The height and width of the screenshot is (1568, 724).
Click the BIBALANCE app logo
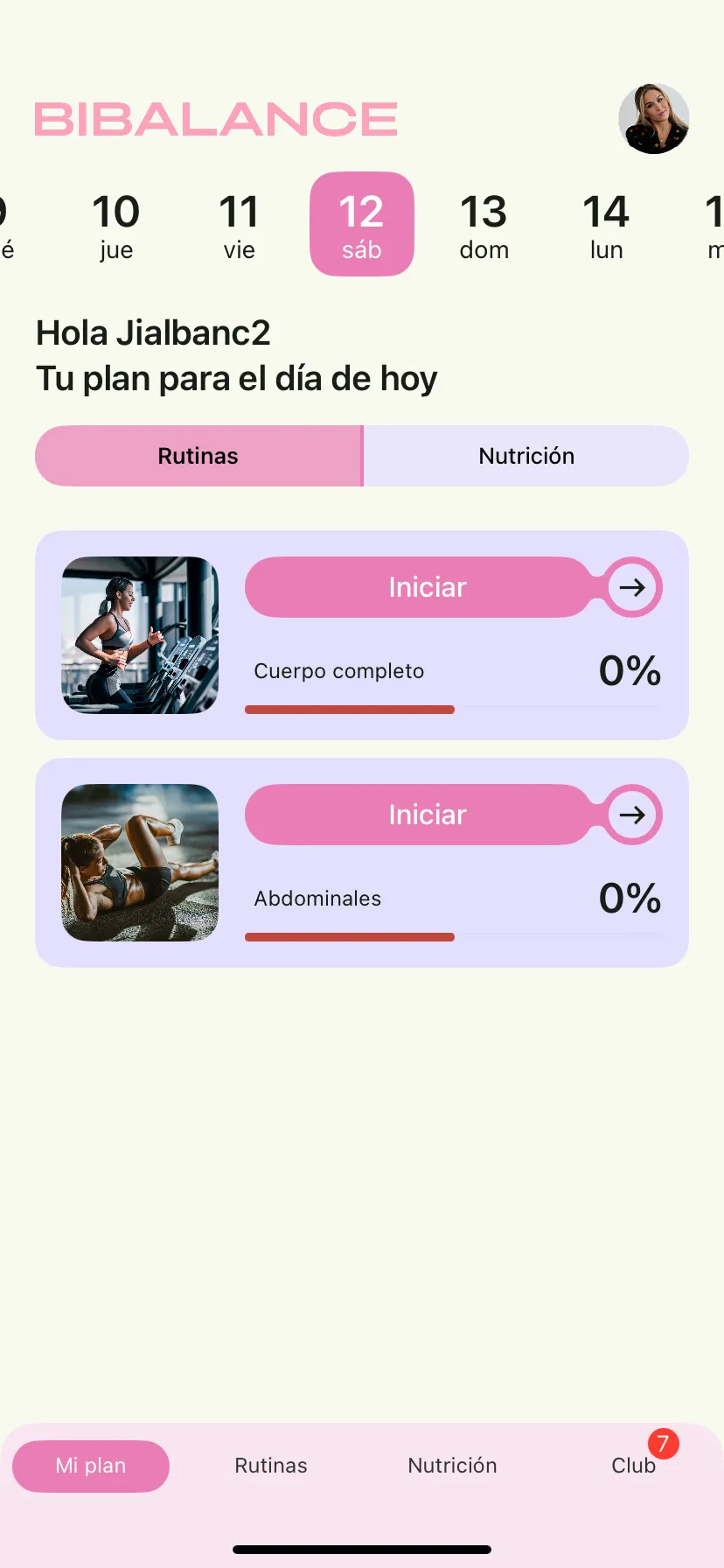(x=215, y=118)
